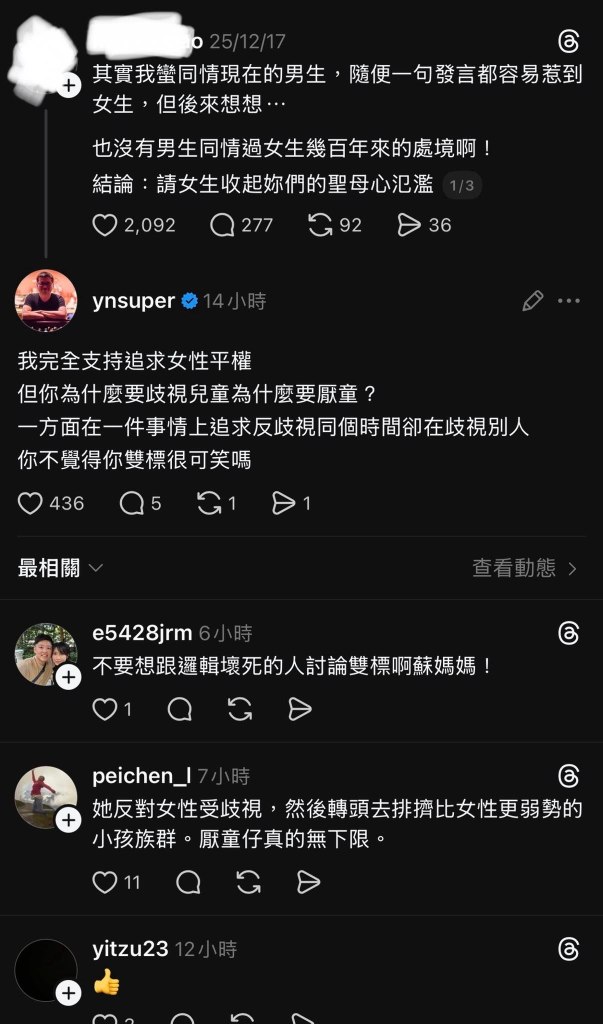This screenshot has width=603, height=1024.
Task: Open 查看動態 activity view
Action: 524,568
